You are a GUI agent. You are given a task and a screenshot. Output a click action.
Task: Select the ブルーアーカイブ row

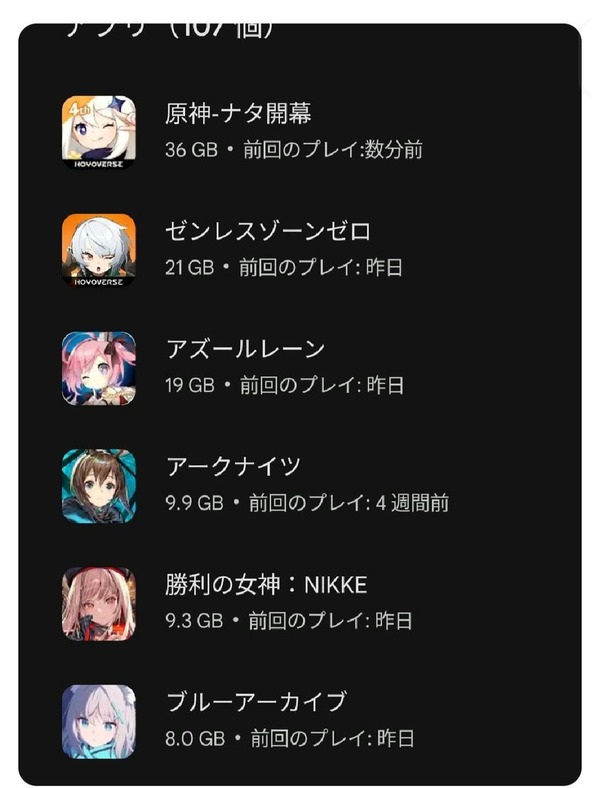point(299,721)
